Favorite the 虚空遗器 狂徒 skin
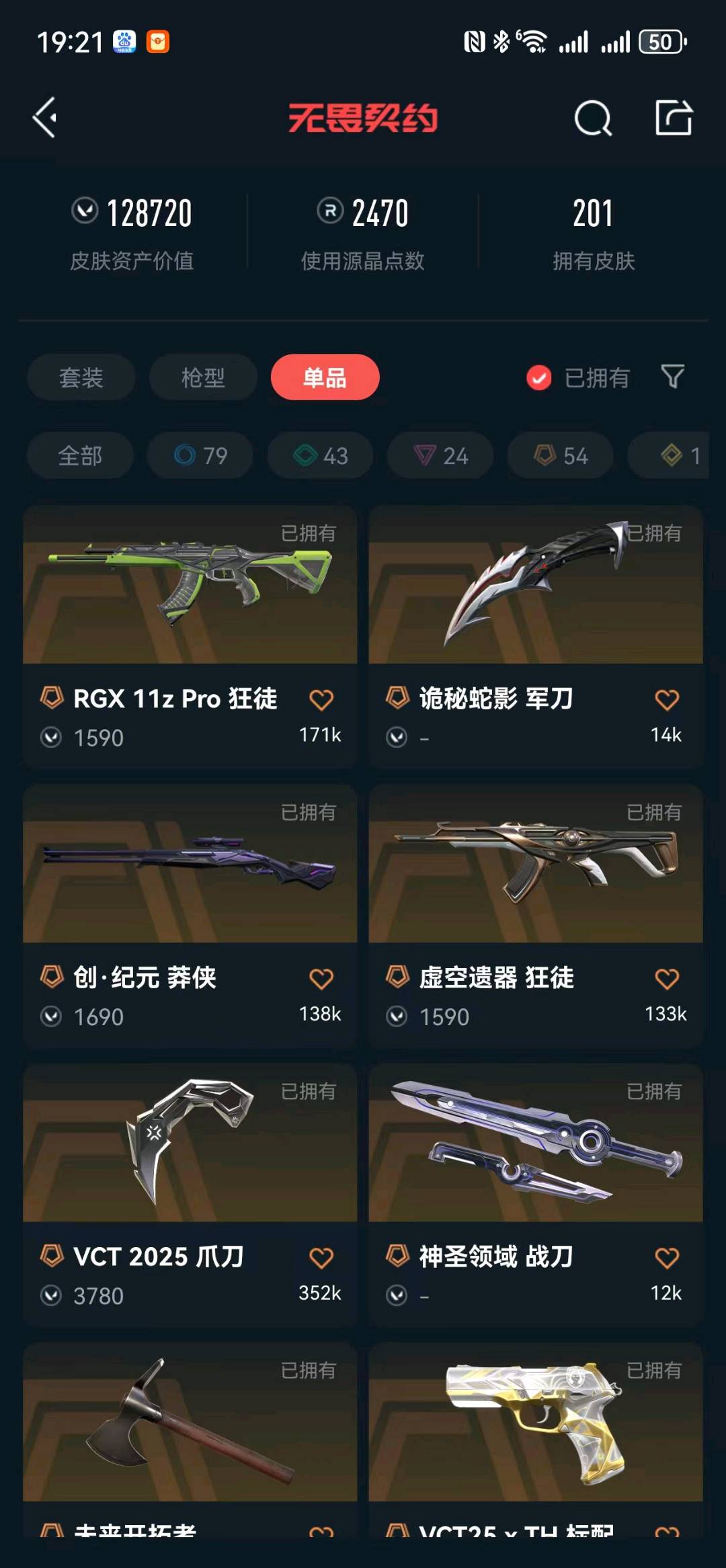The width and height of the screenshot is (726, 1568). click(x=667, y=979)
